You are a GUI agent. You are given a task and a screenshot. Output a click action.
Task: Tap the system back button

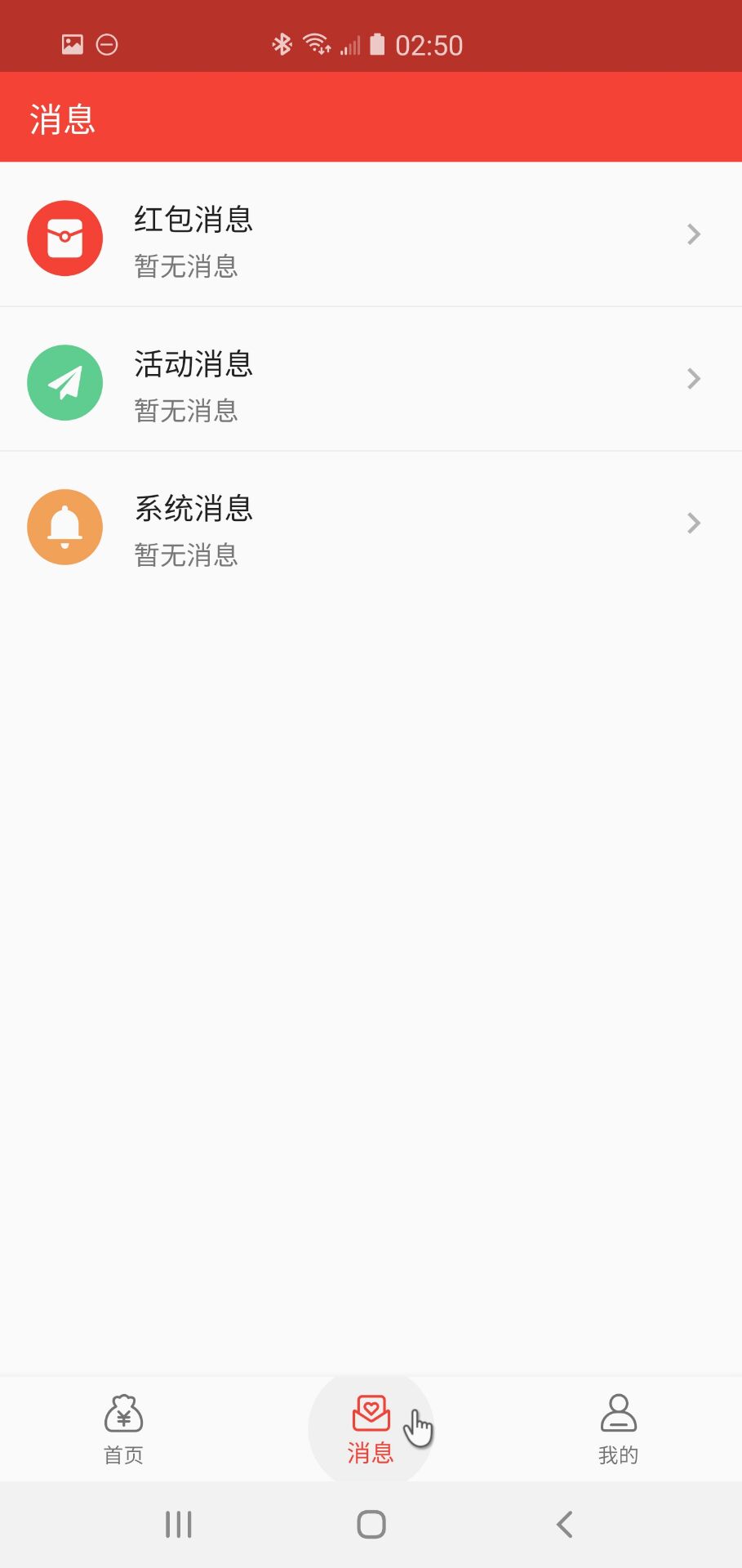point(564,1524)
